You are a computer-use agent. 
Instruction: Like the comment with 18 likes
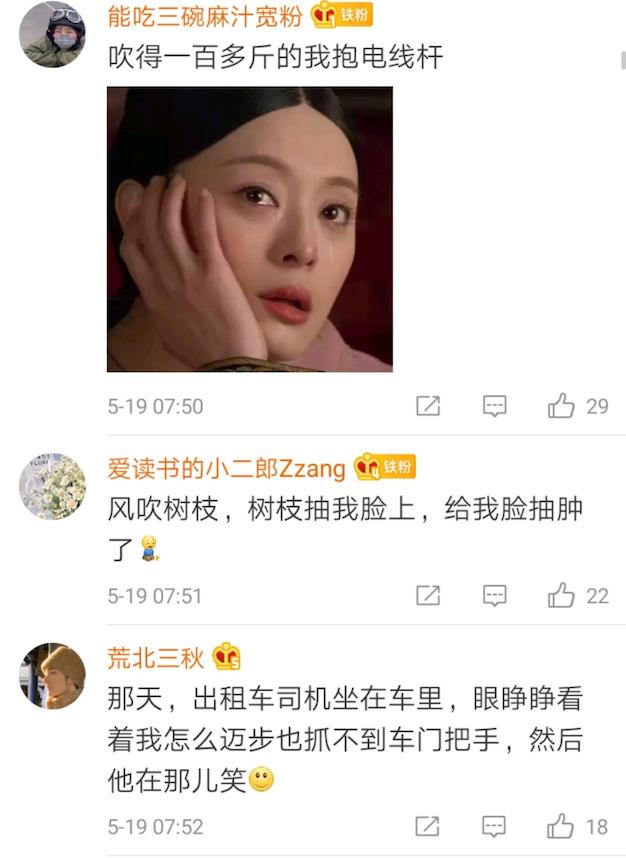point(562,826)
